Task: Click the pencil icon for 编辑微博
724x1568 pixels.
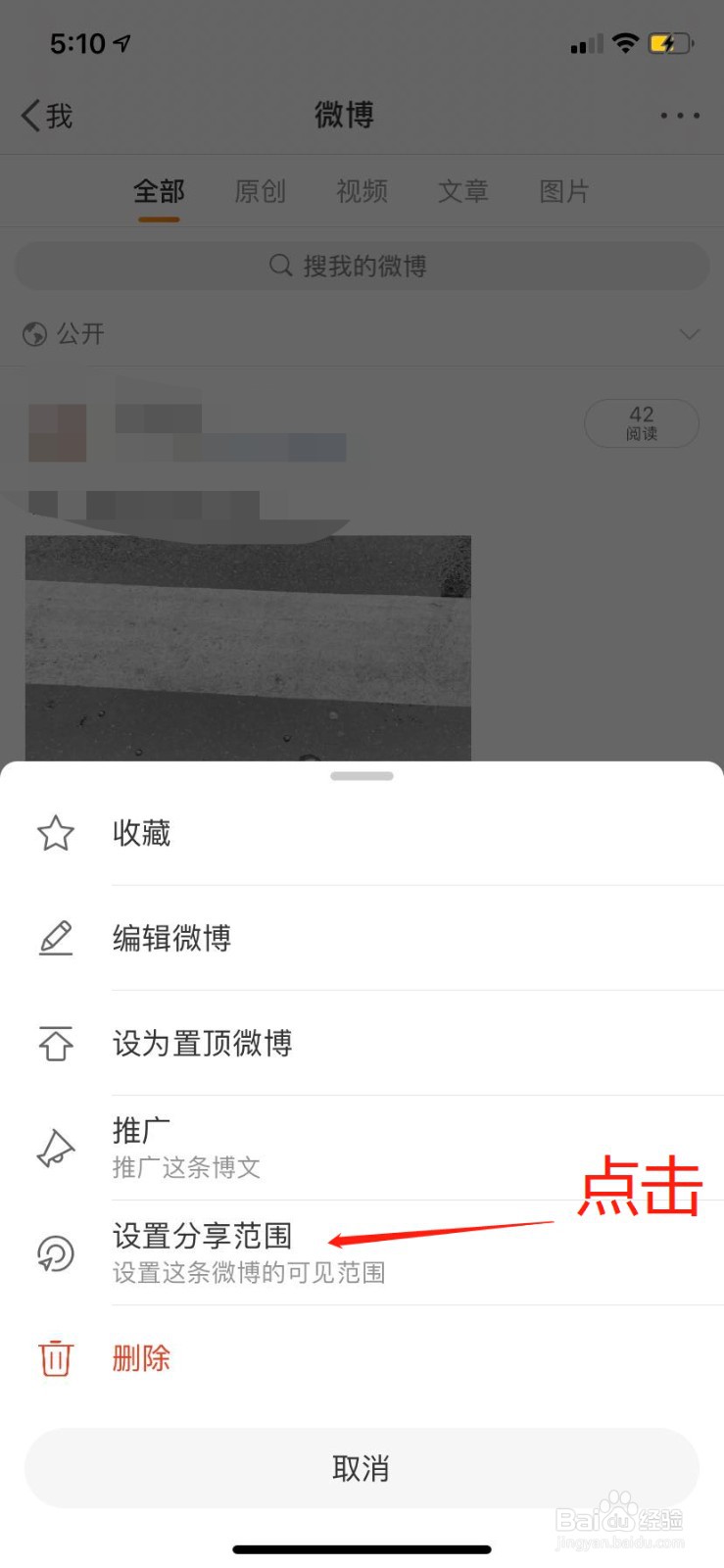Action: 56,938
